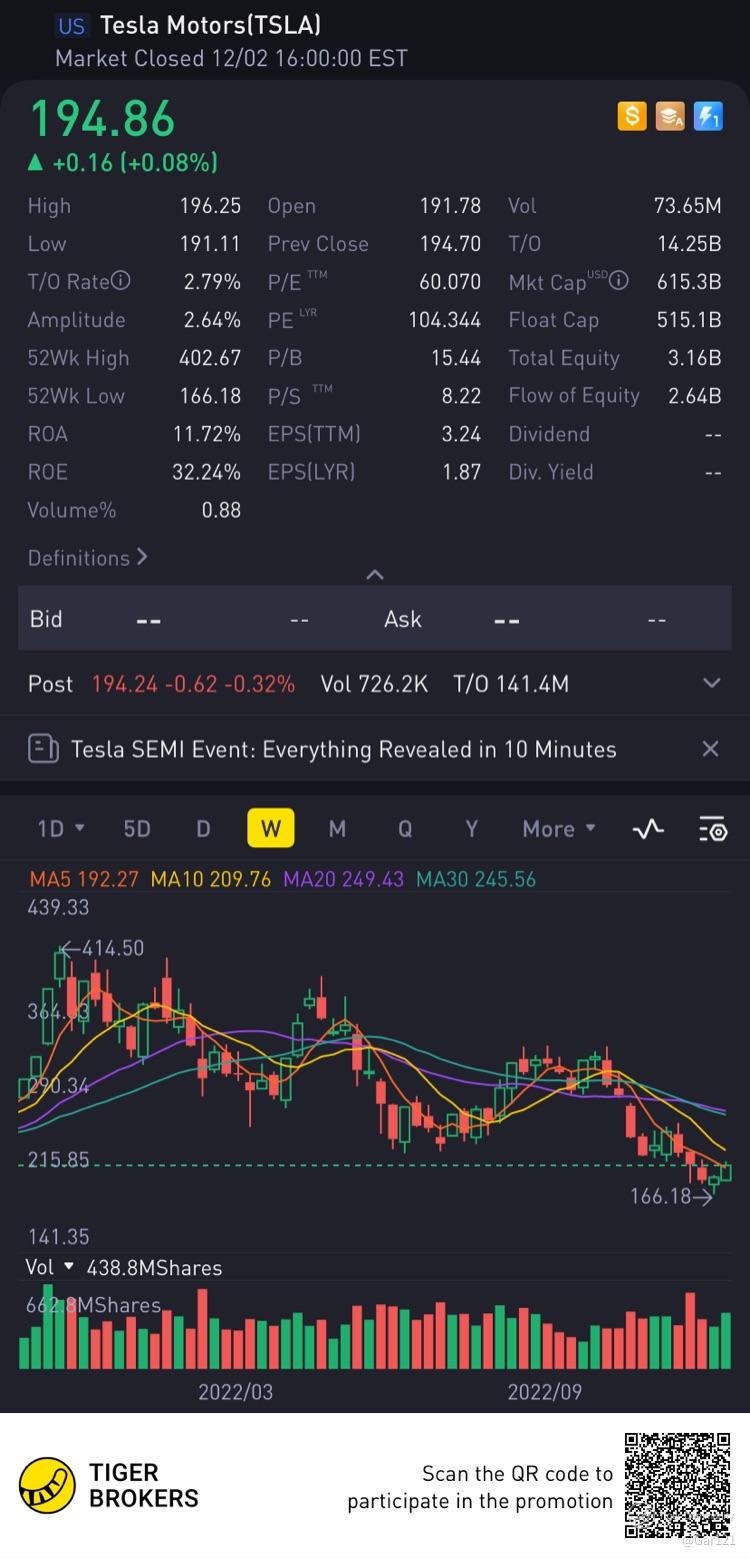The width and height of the screenshot is (750, 1558).
Task: Collapse the stock details panel
Action: [375, 574]
